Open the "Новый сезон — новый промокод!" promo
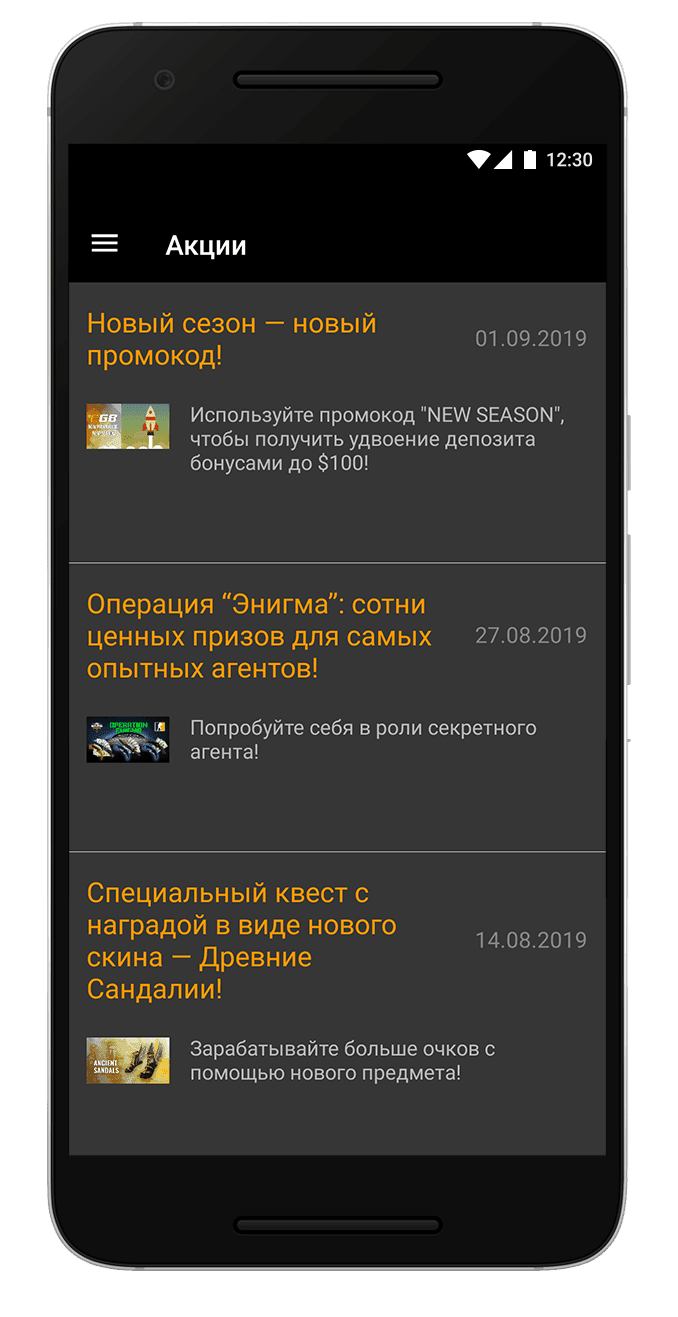Image resolution: width=678 pixels, height=1317 pixels. click(337, 422)
